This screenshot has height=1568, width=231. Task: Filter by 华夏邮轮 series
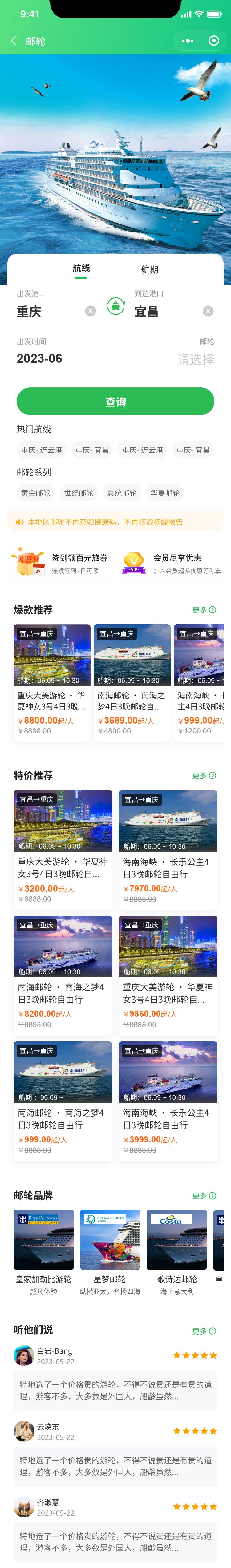pyautogui.click(x=165, y=493)
